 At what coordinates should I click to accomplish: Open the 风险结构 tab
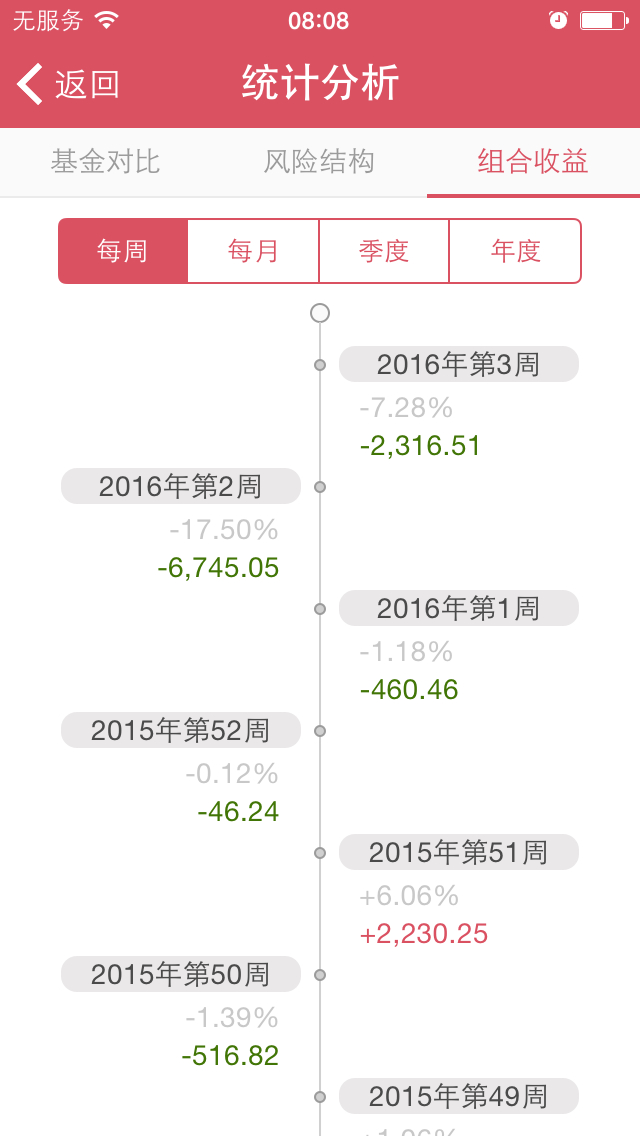pyautogui.click(x=319, y=162)
